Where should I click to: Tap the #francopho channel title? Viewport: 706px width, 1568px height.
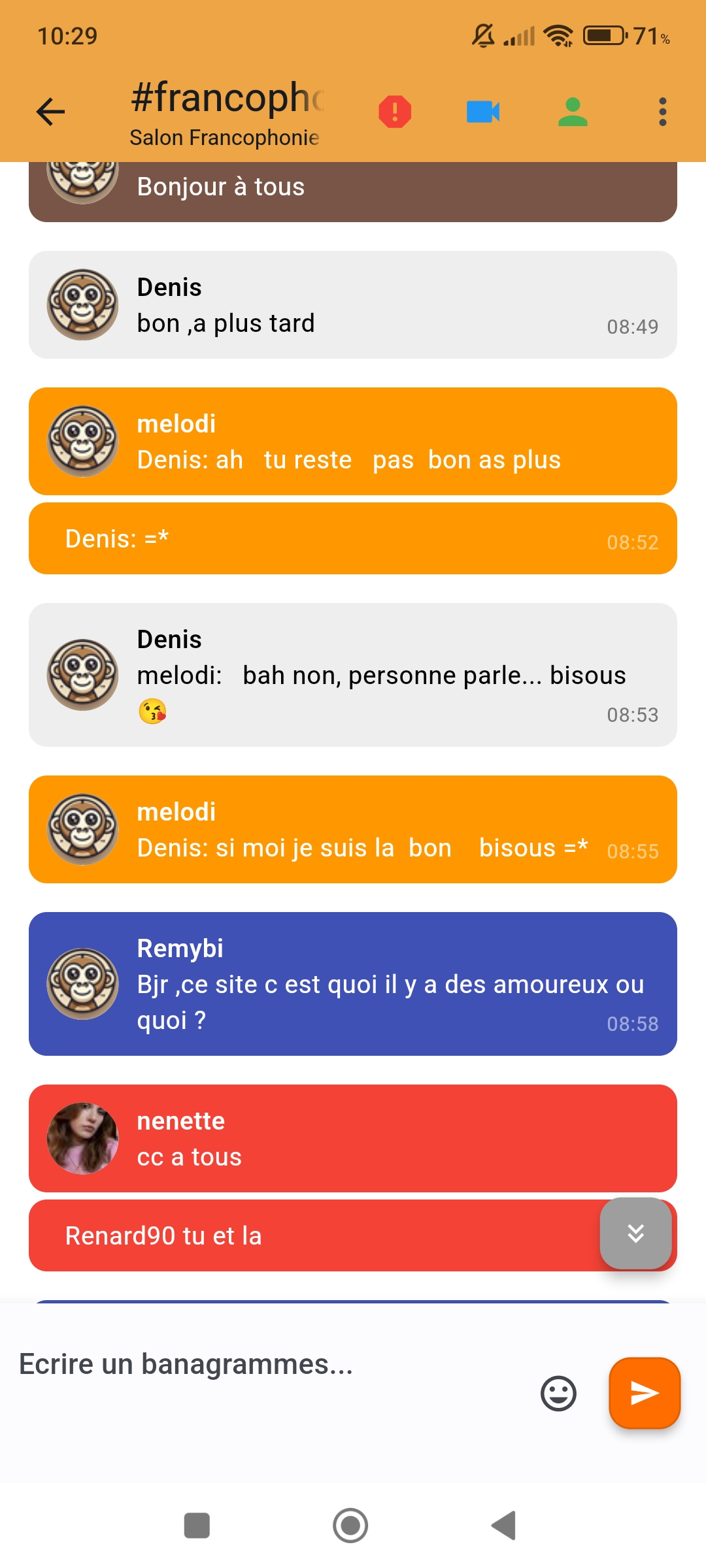pyautogui.click(x=227, y=97)
